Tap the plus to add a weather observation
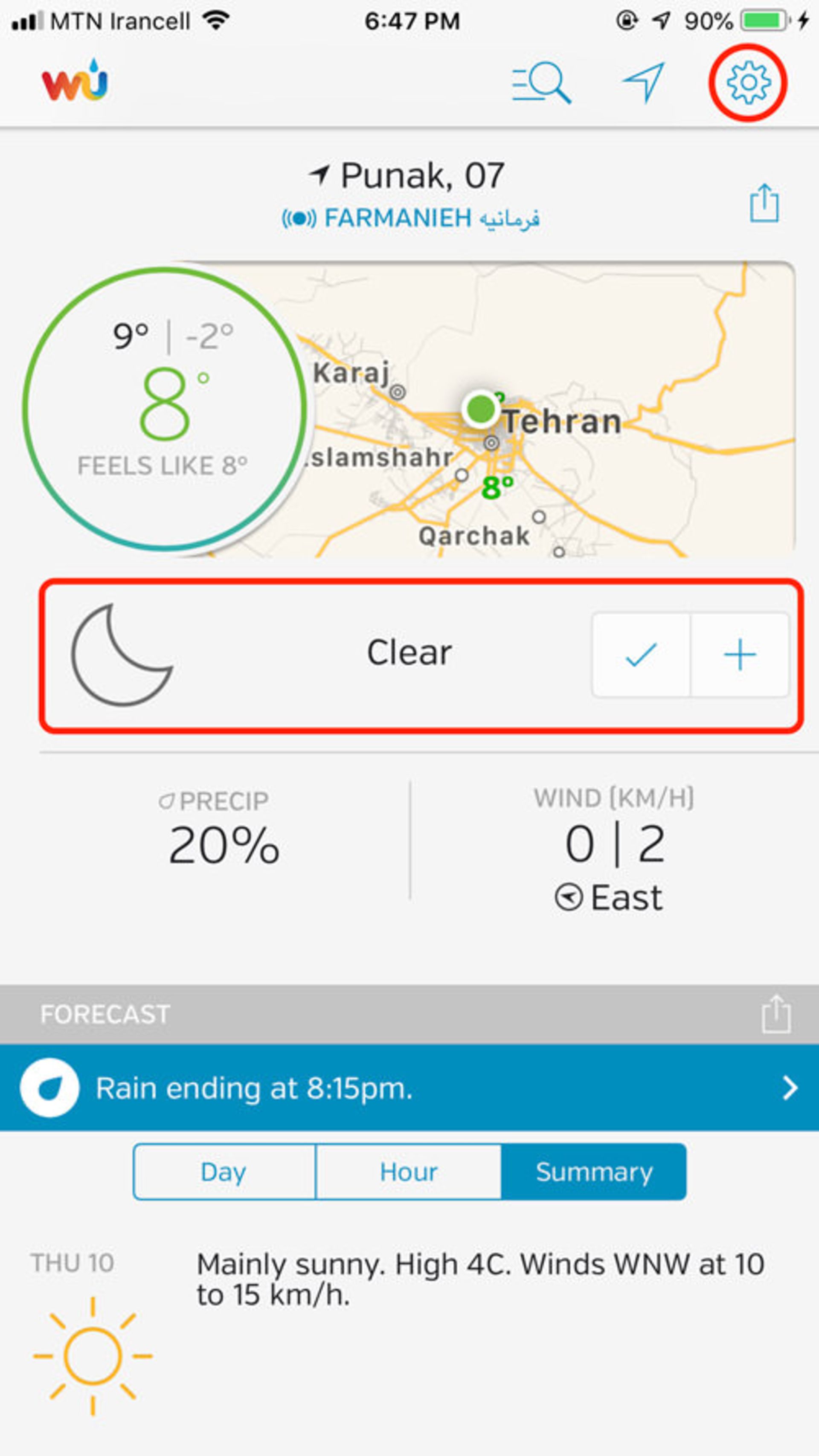819x1456 pixels. (741, 655)
